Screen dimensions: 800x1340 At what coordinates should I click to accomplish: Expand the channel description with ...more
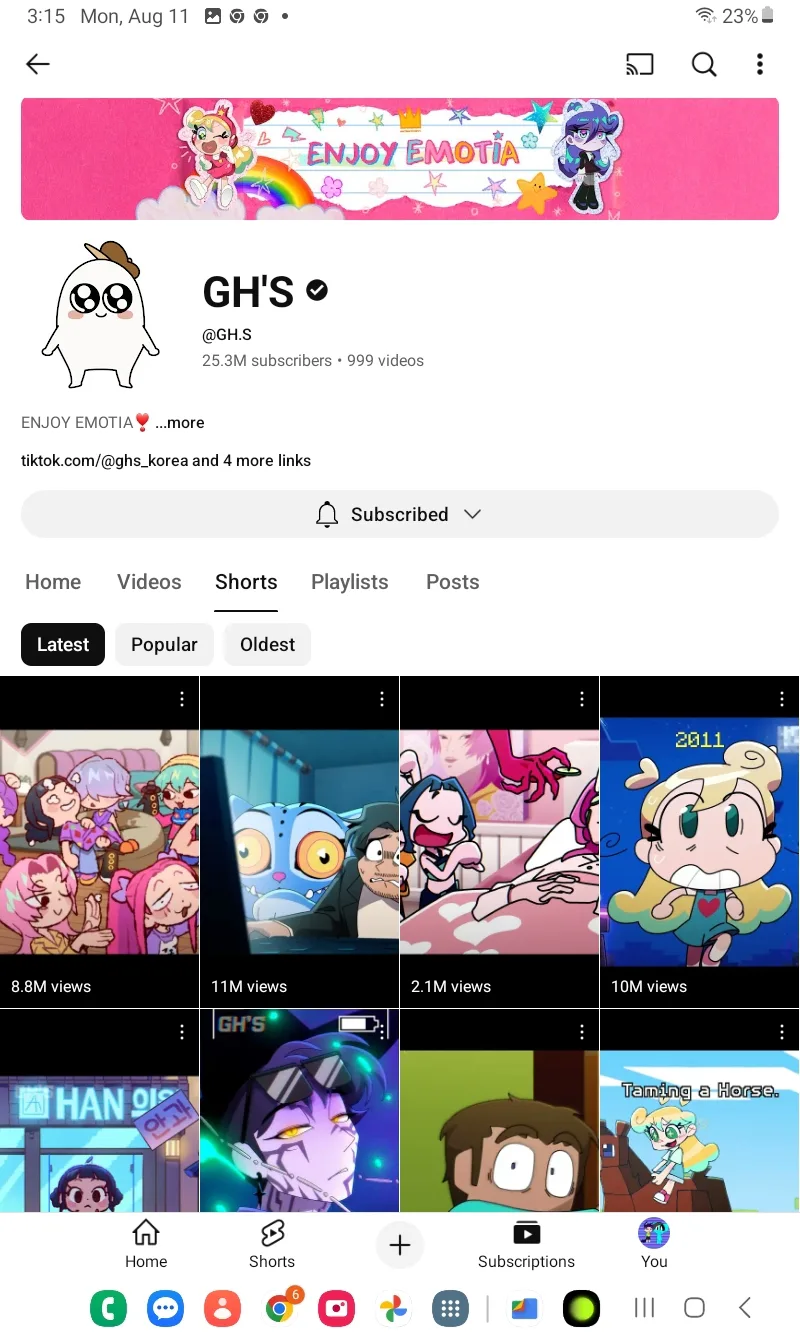tap(180, 423)
